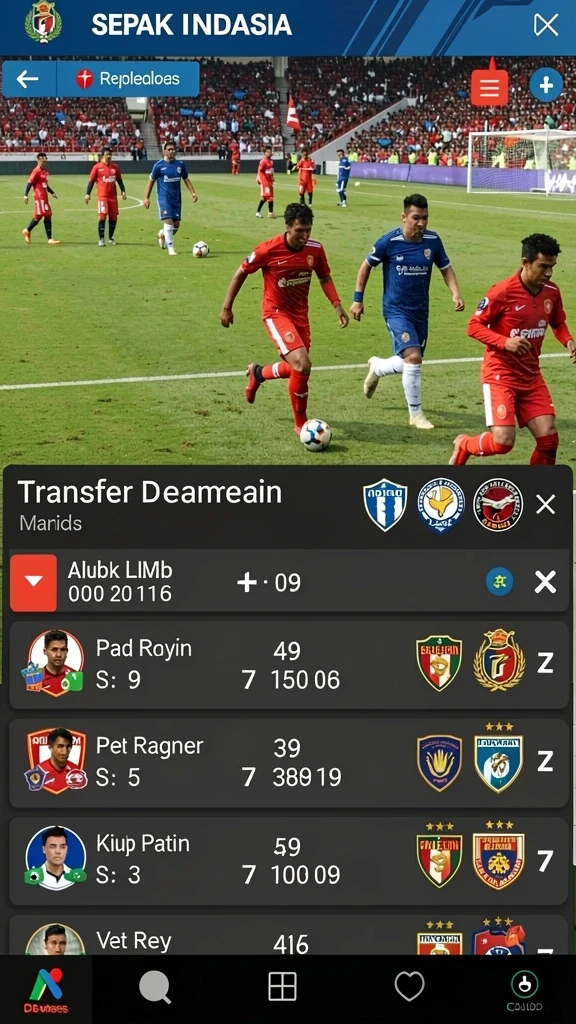
Task: Select the red and black club badge
Action: click(498, 504)
